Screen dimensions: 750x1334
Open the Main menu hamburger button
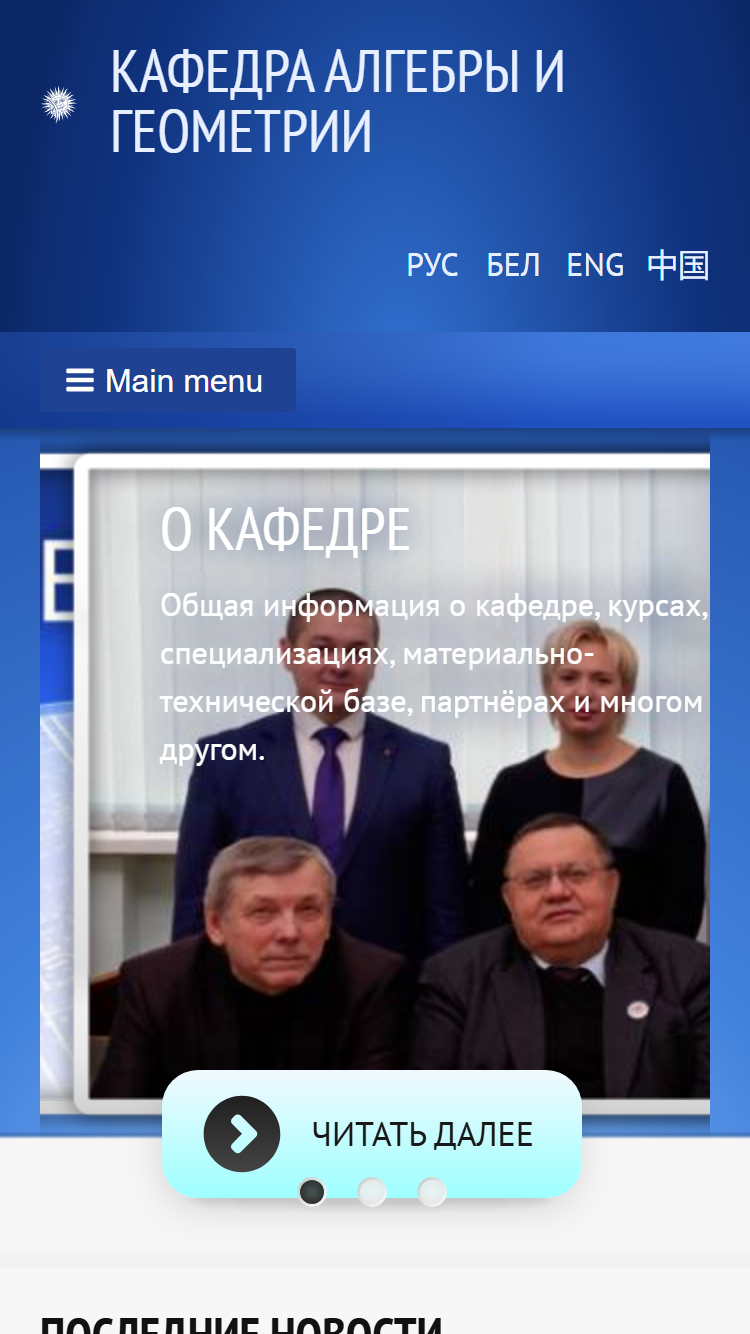[x=168, y=380]
